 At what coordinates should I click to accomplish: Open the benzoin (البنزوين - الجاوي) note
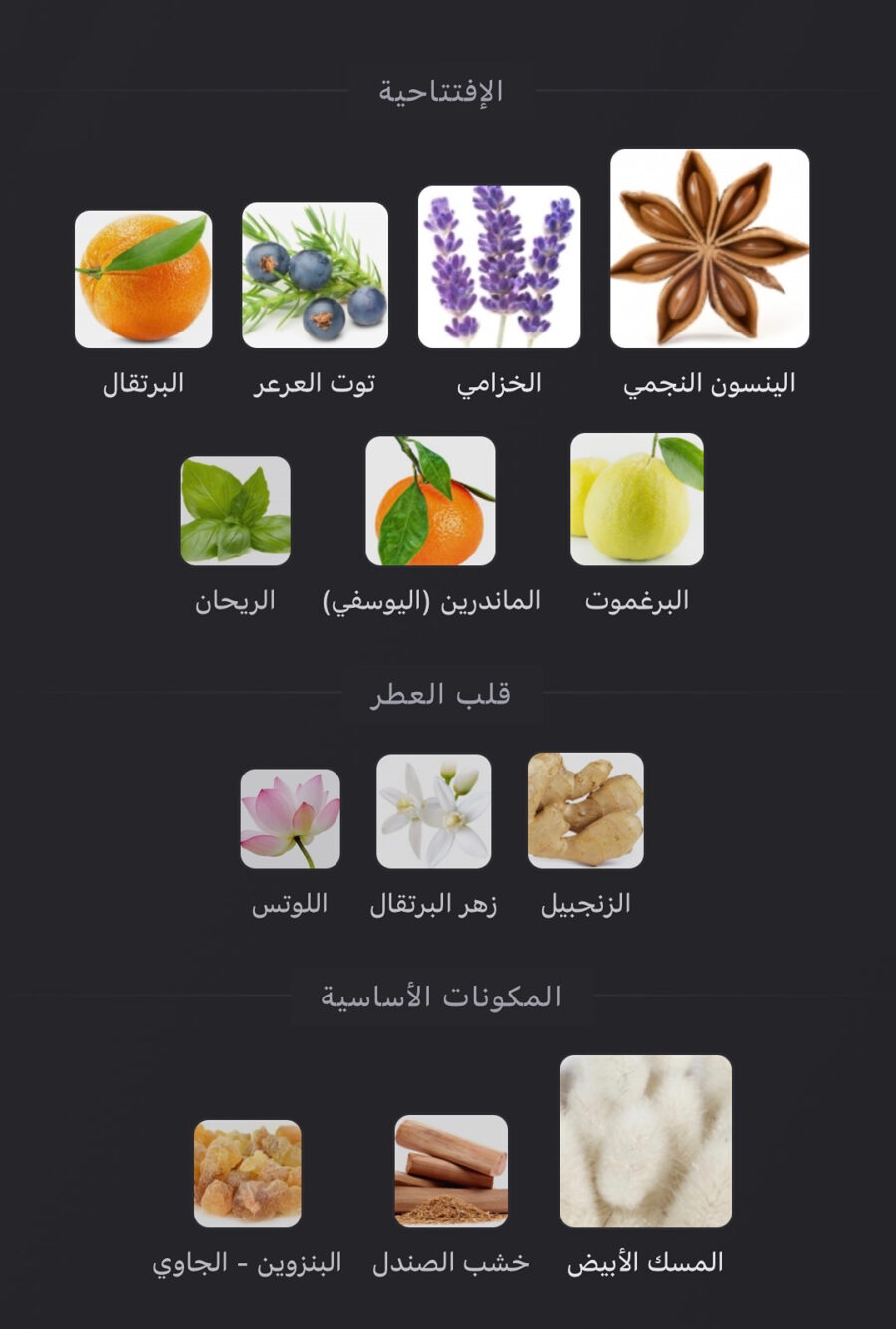coord(248,1174)
